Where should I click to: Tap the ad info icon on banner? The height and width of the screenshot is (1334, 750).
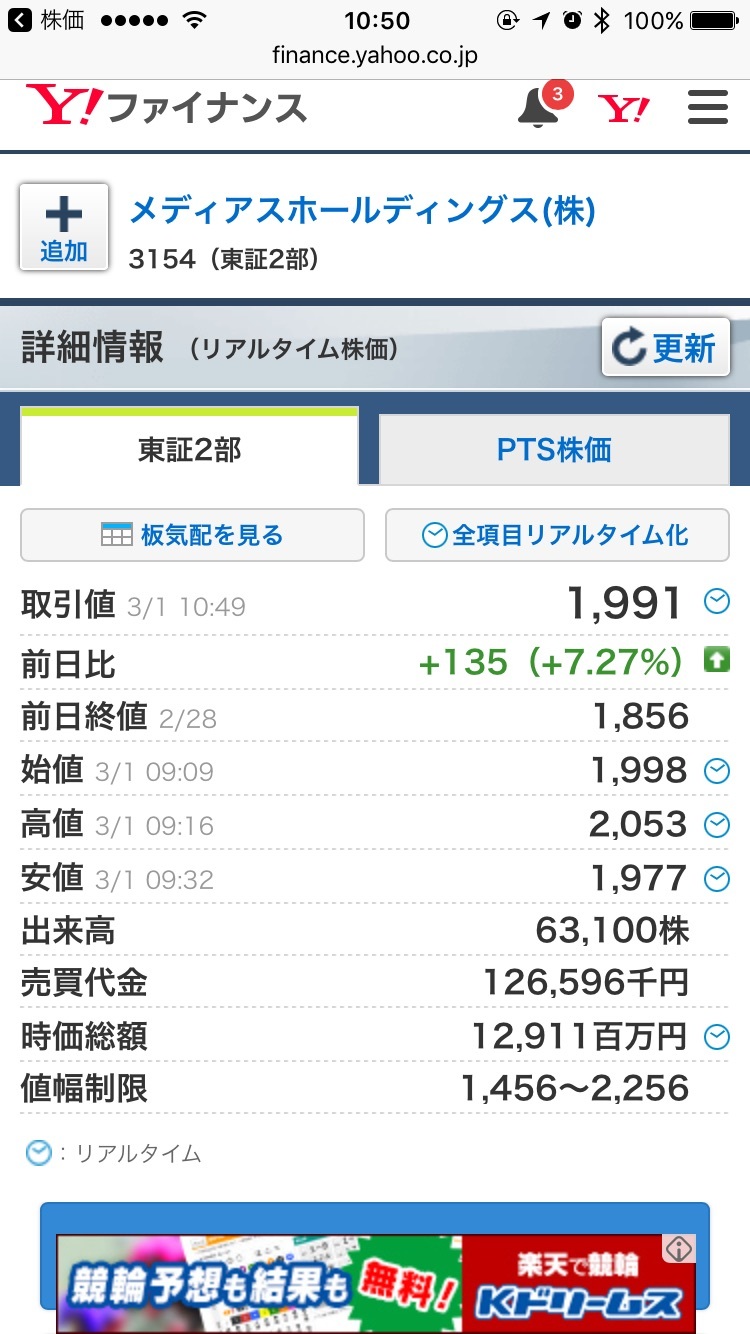point(679,1248)
